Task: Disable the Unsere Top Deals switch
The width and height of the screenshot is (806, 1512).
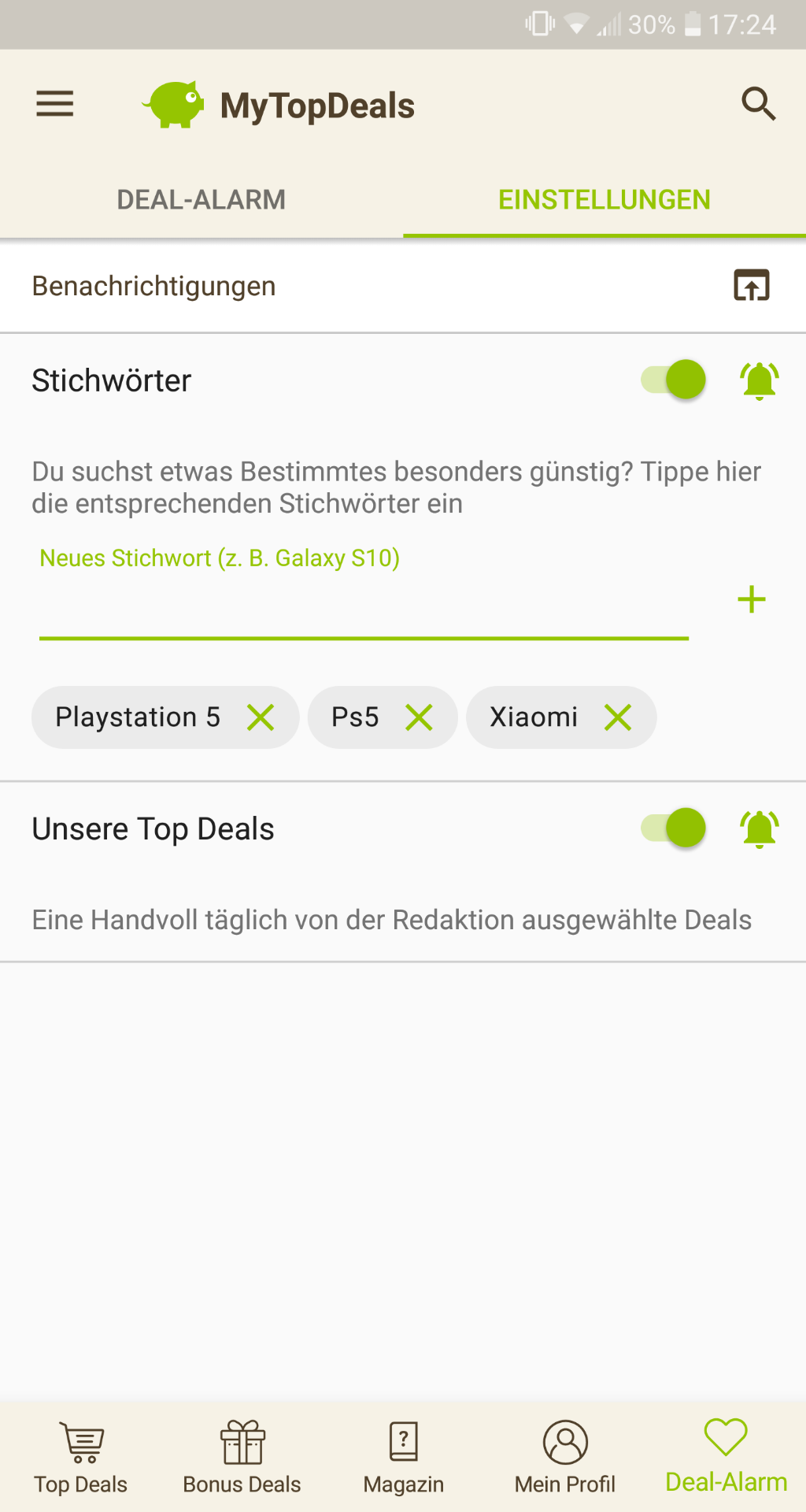Action: click(674, 828)
